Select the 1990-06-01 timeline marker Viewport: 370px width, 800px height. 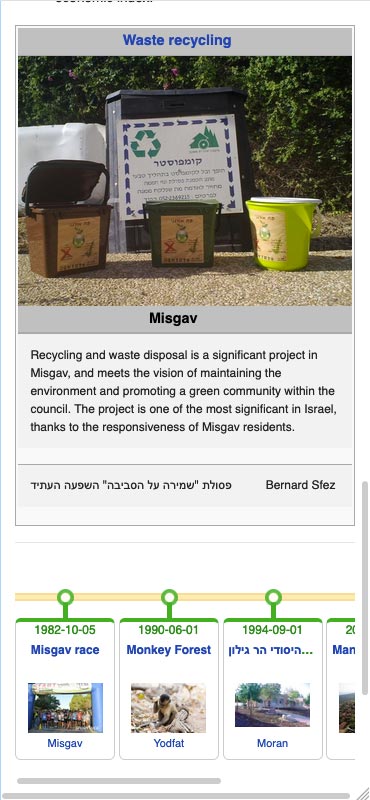click(x=169, y=597)
